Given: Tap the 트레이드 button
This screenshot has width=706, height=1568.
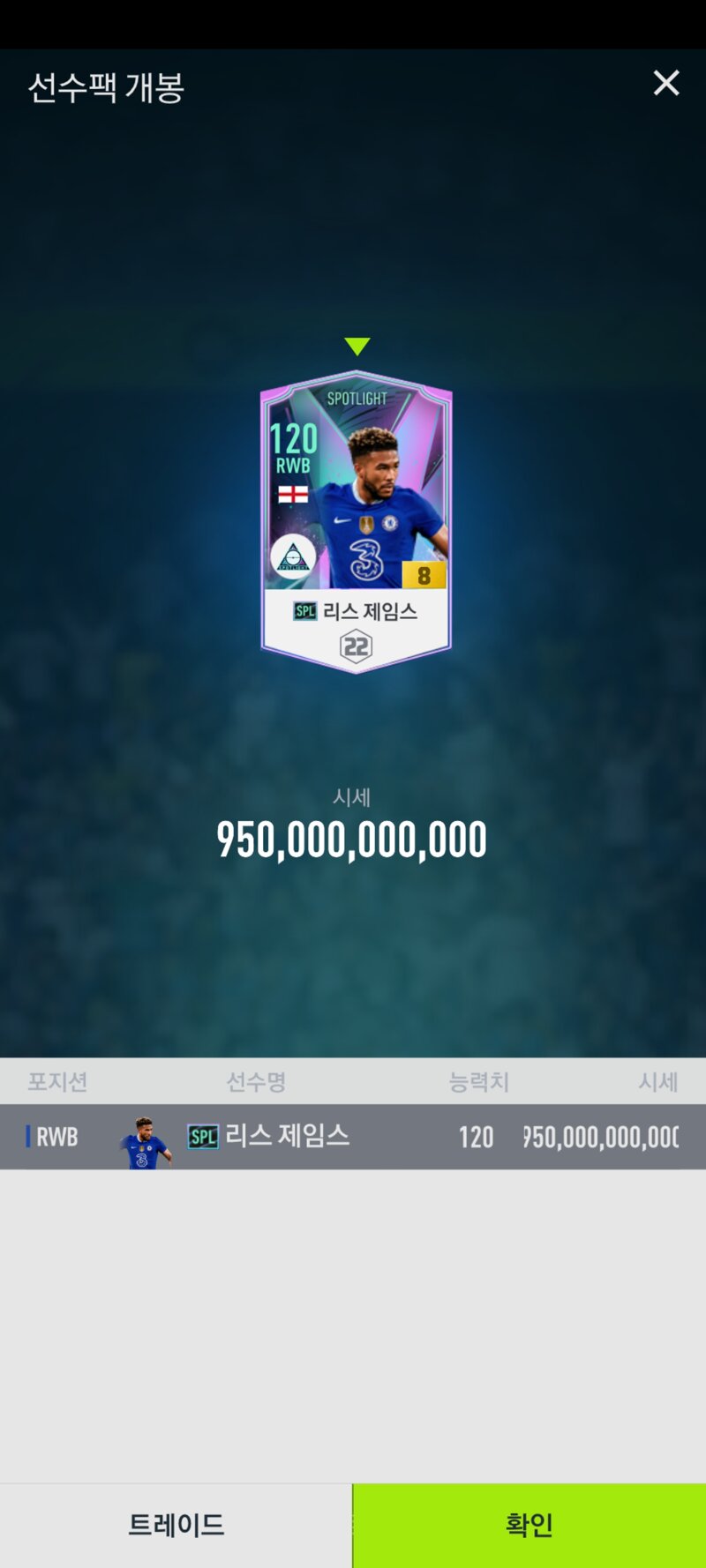Looking at the screenshot, I should tap(176, 1525).
